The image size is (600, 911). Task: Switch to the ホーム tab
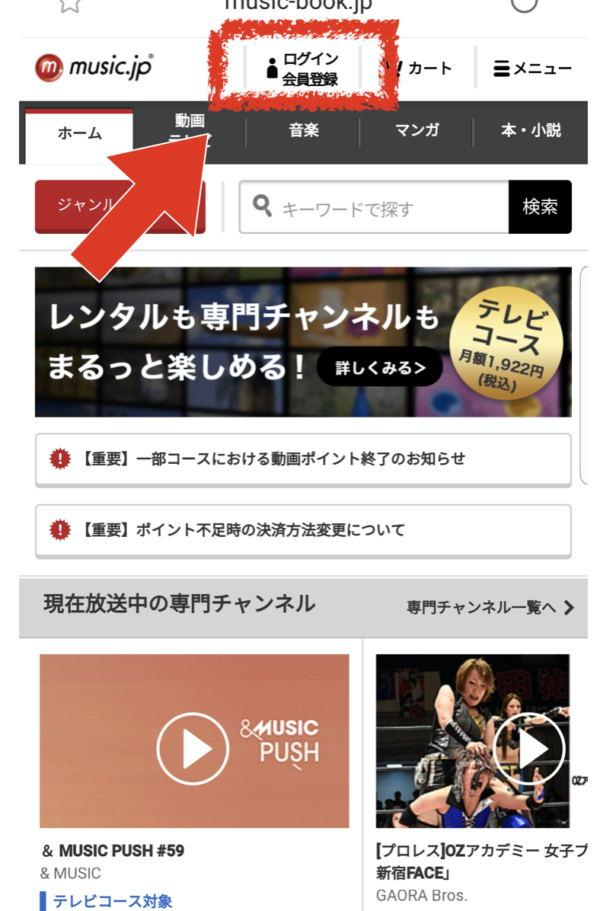point(79,134)
